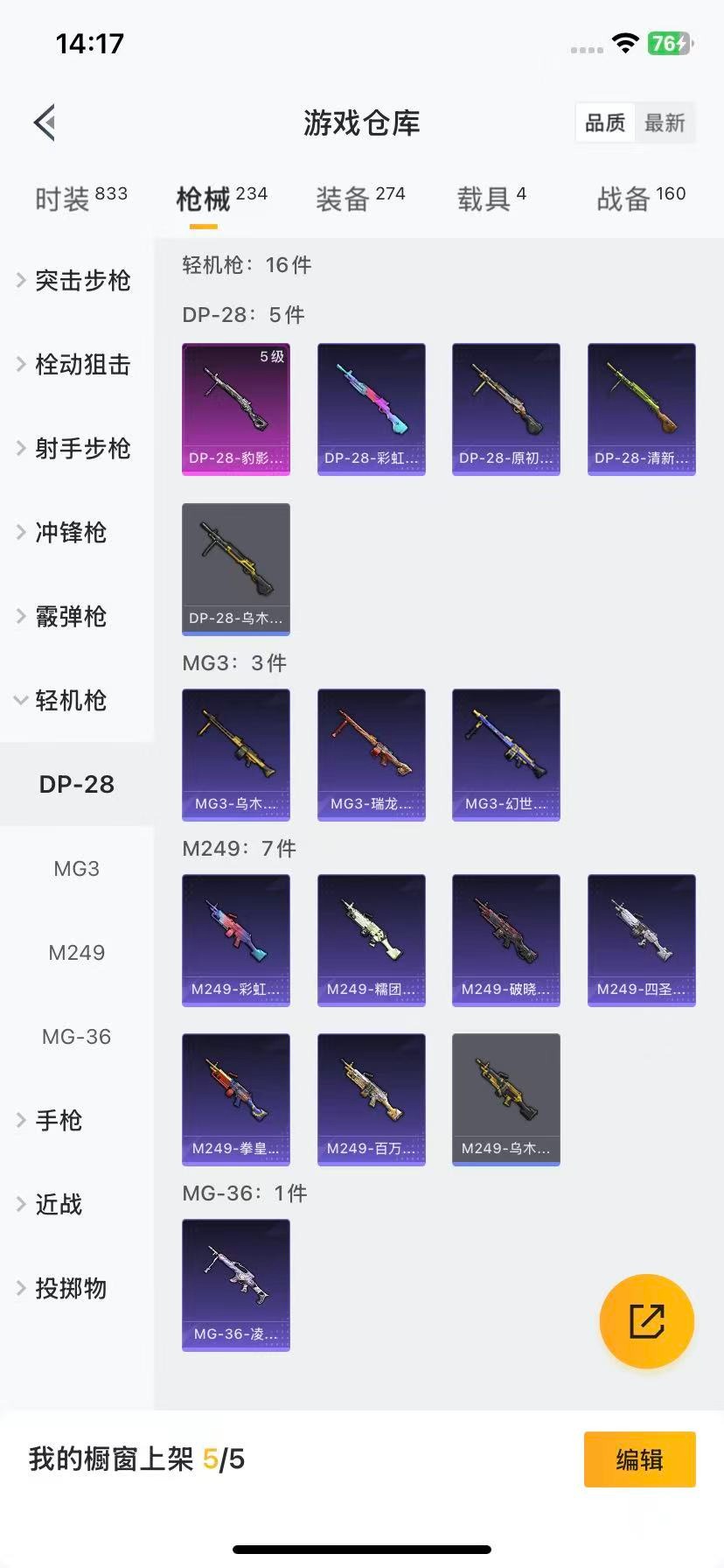Expand the 手枪 category
The height and width of the screenshot is (1568, 724).
pyautogui.click(x=58, y=1120)
